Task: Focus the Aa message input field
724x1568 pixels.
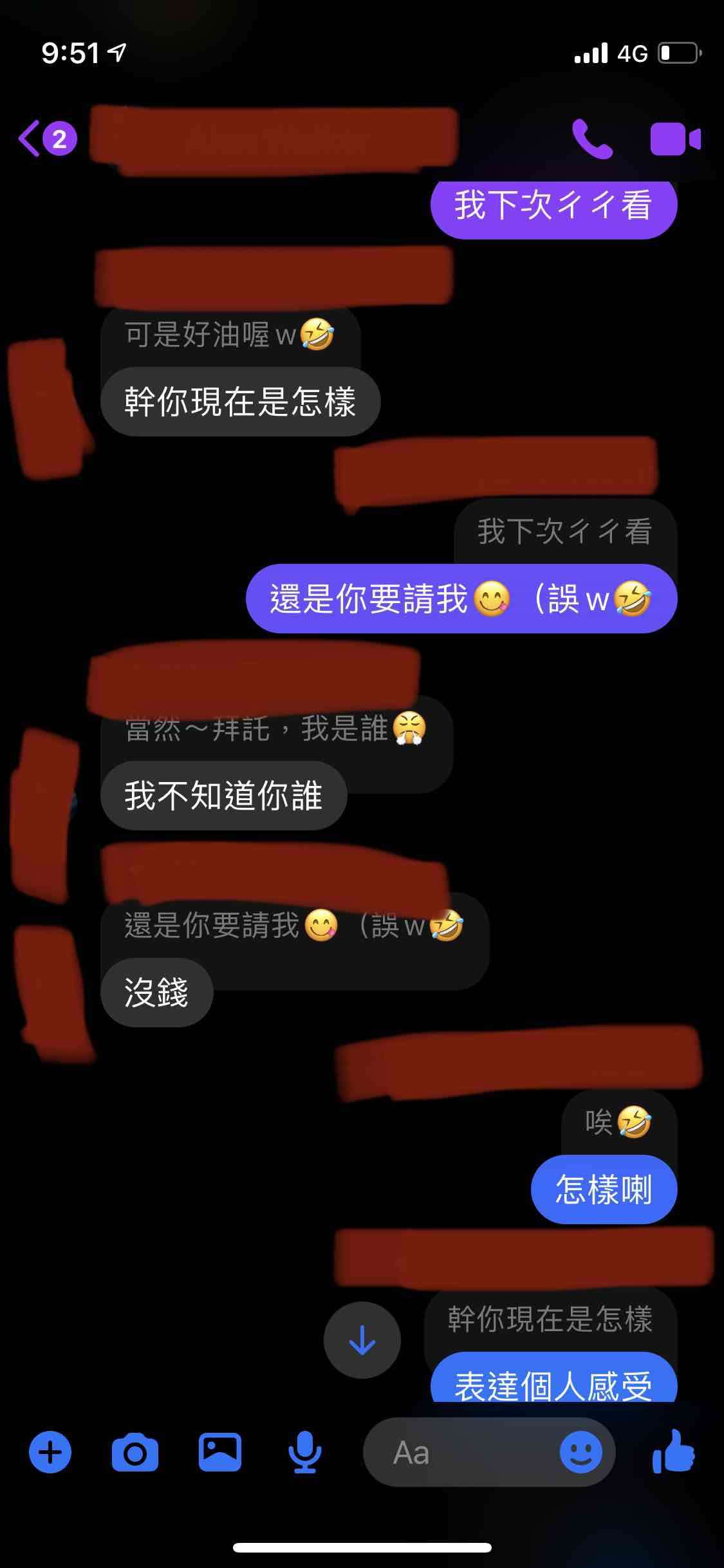Action: pos(463,1452)
